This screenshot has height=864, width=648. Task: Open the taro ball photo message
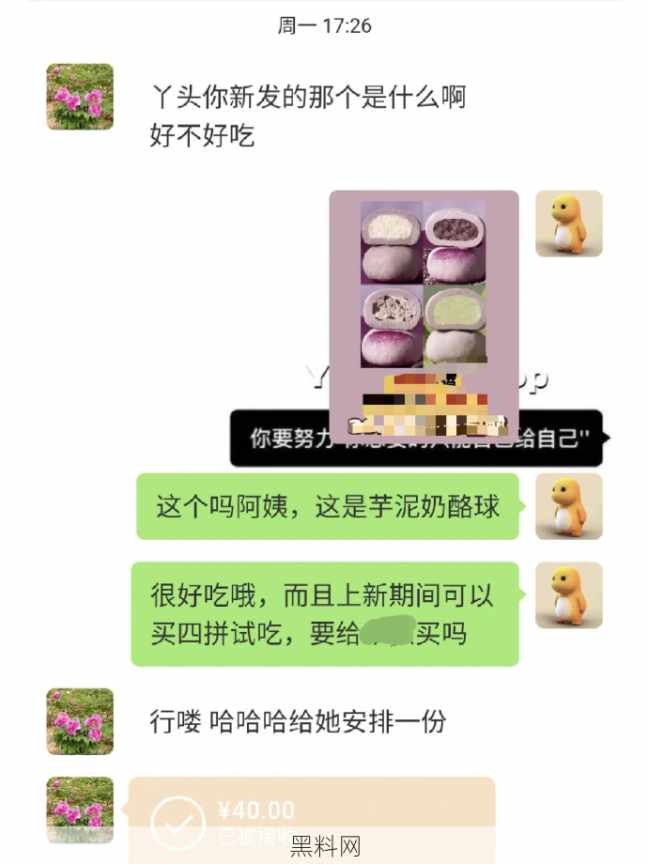point(423,300)
